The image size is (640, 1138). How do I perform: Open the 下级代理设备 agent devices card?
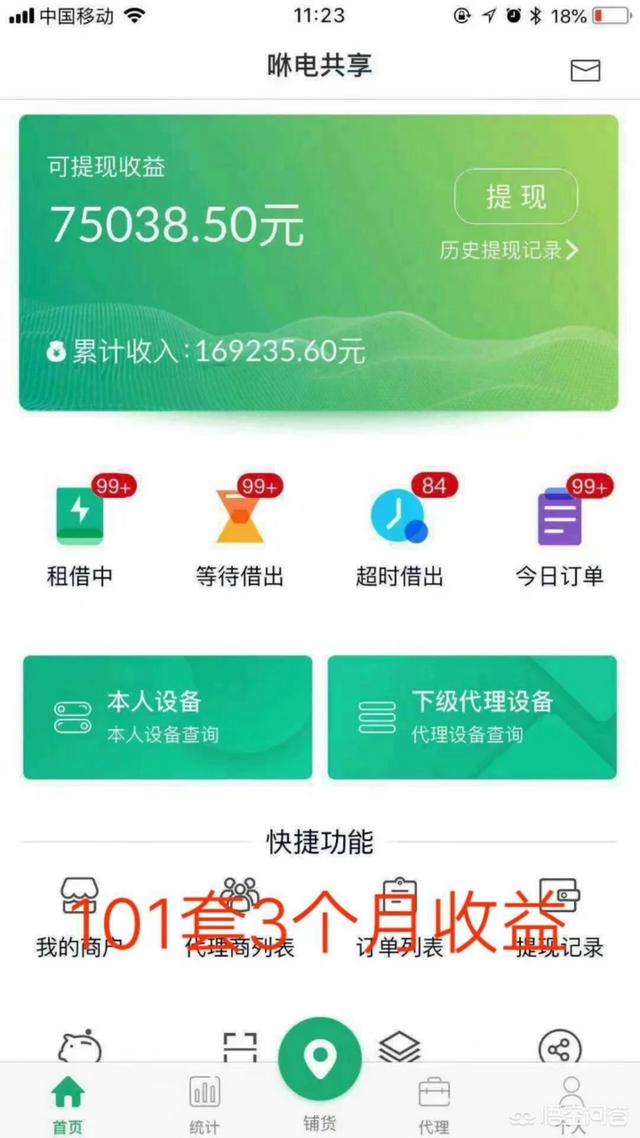(472, 716)
